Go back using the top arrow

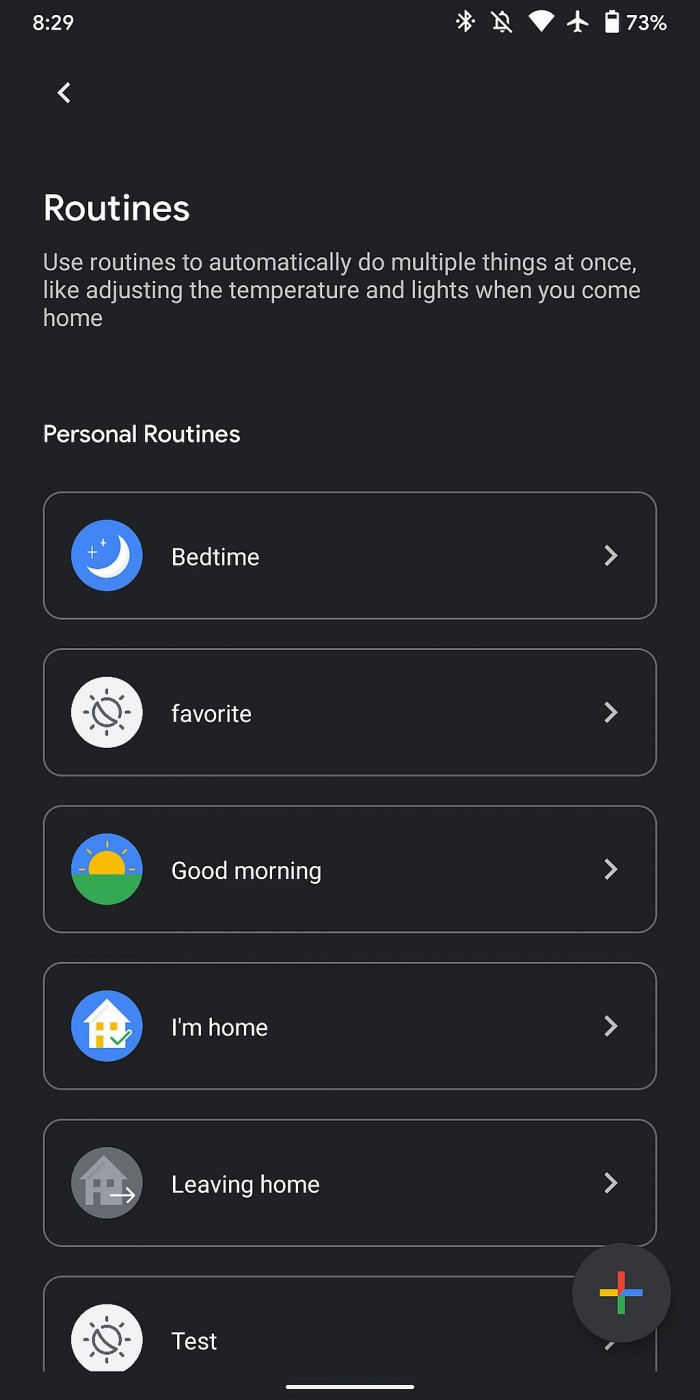point(64,93)
